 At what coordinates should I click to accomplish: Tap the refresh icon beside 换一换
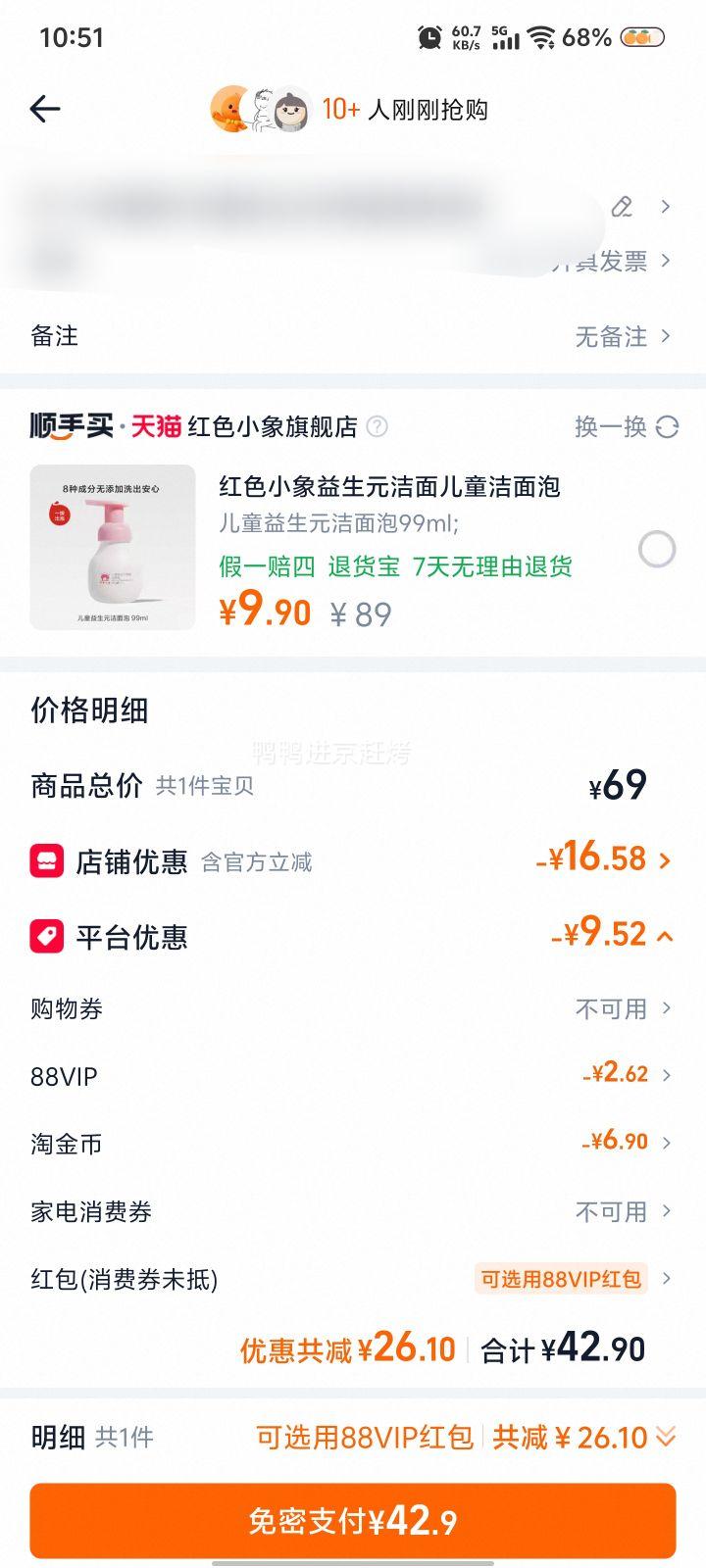click(669, 428)
